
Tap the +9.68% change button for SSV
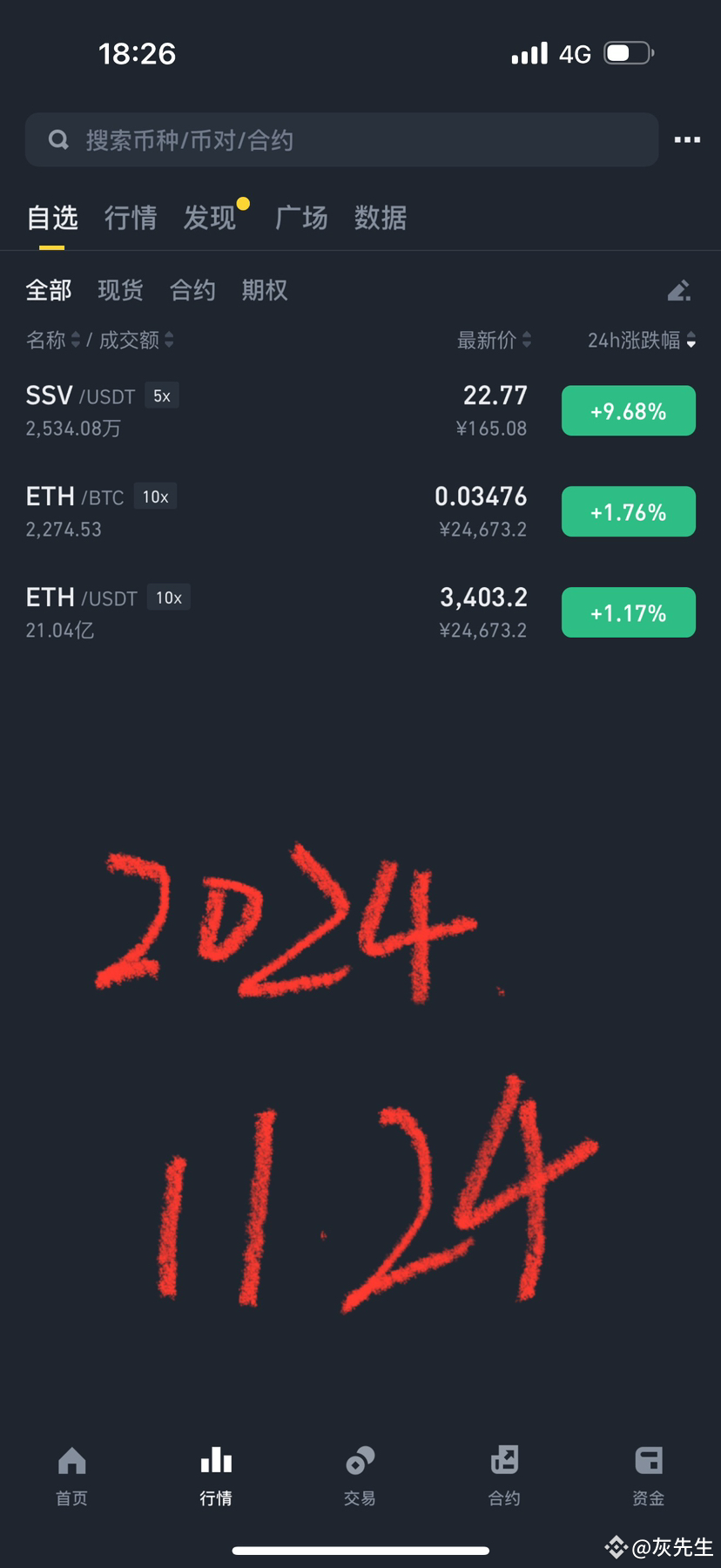(x=628, y=410)
